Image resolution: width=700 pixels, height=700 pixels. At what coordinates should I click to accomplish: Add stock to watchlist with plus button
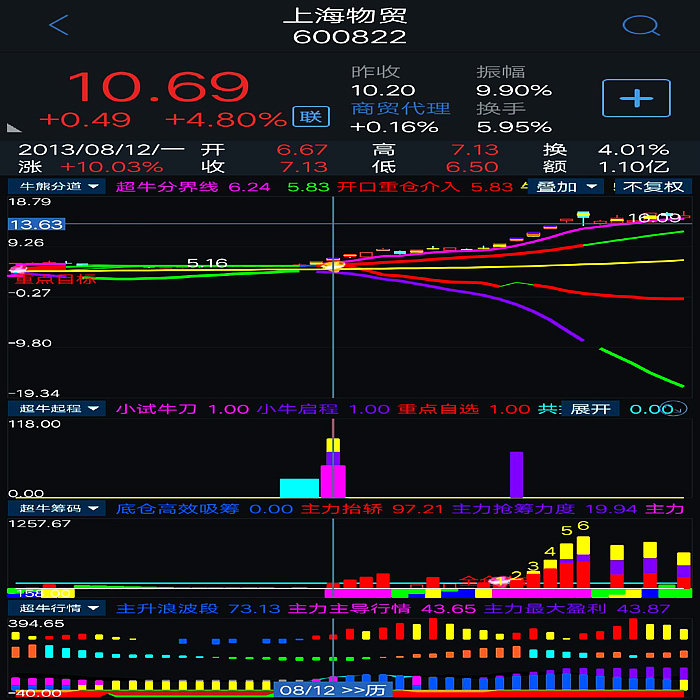(636, 98)
